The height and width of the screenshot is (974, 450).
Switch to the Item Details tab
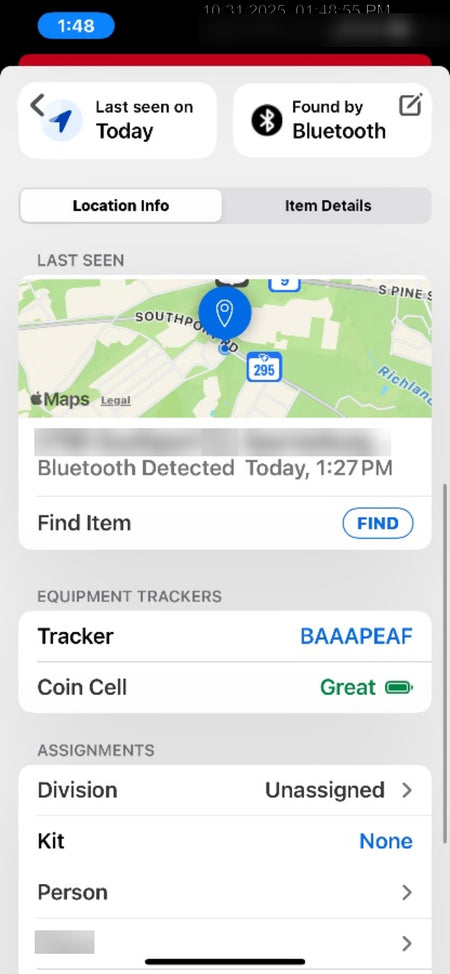[x=328, y=206]
